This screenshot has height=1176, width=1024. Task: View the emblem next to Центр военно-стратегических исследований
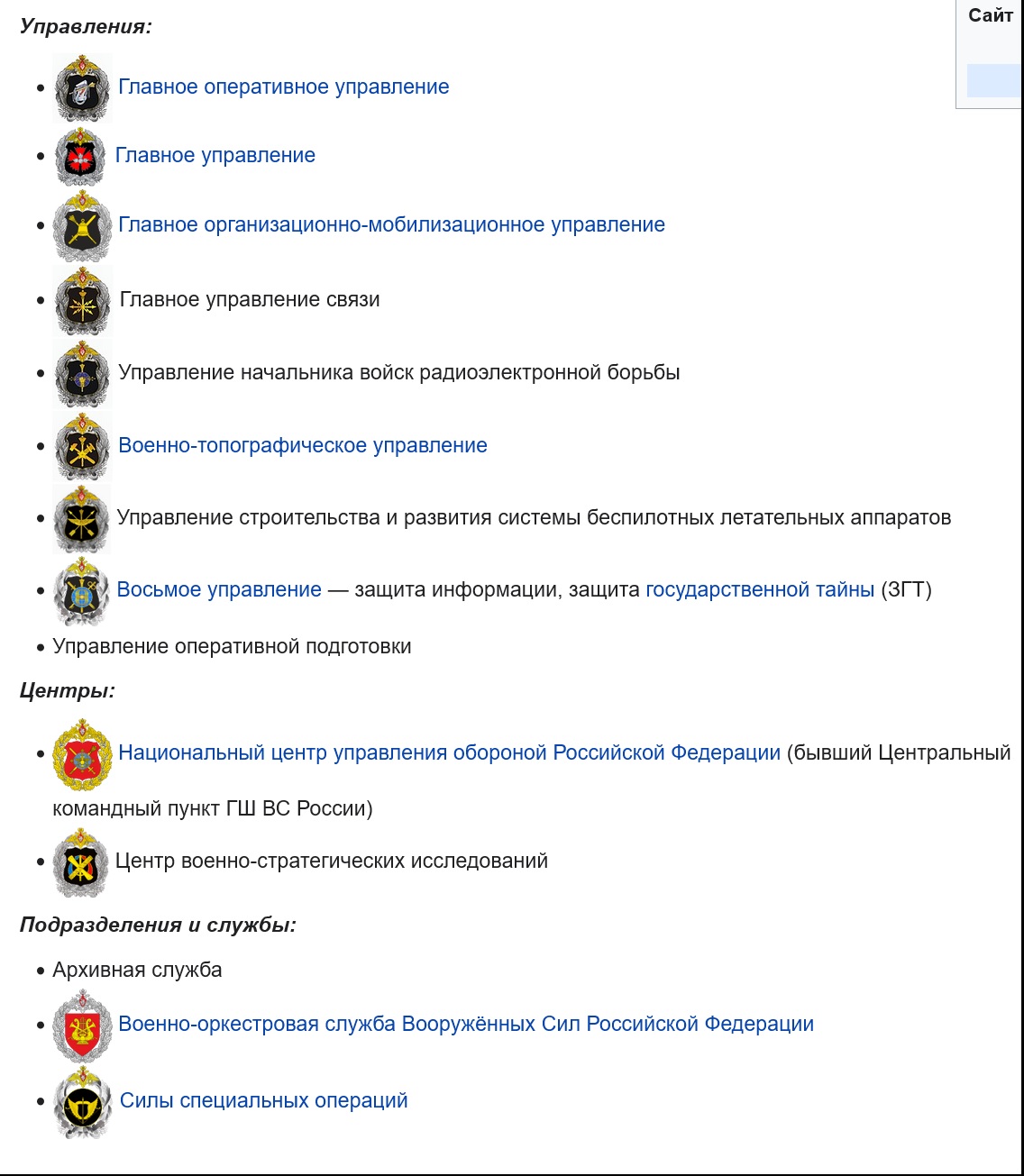coord(81,862)
